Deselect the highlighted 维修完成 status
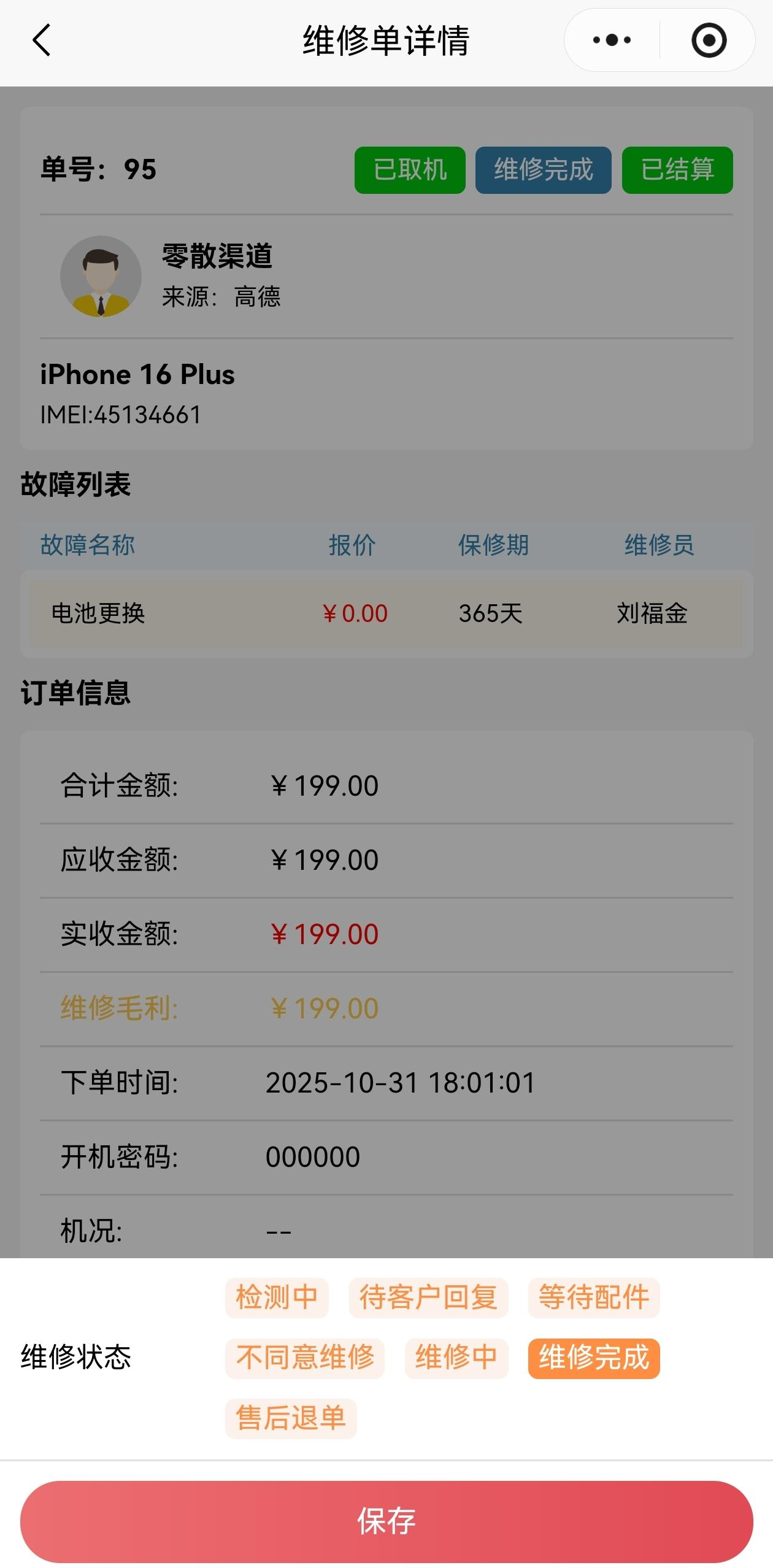Image resolution: width=773 pixels, height=1568 pixels. pos(594,1358)
